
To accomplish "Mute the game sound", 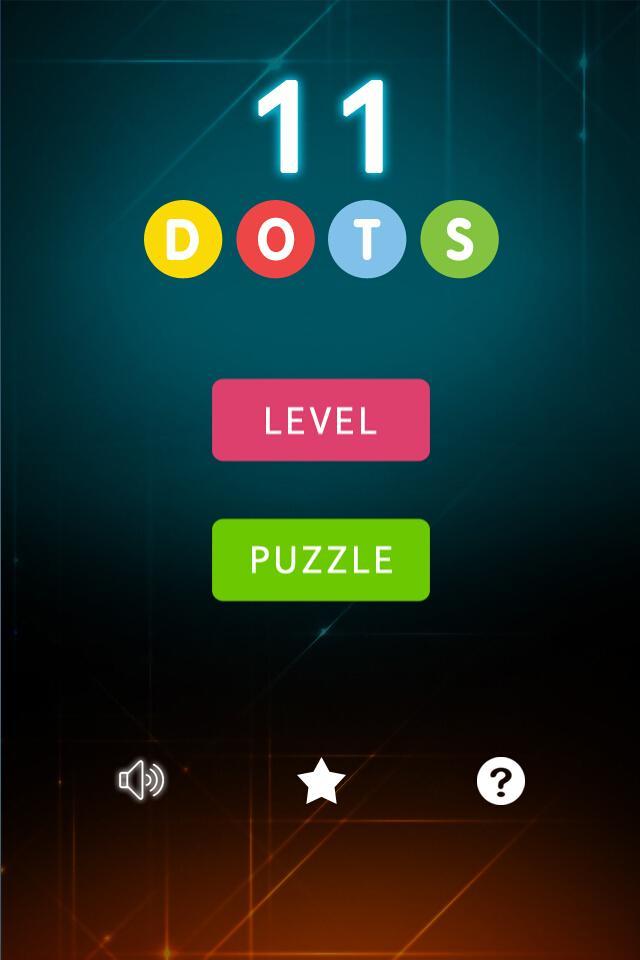I will [x=141, y=780].
